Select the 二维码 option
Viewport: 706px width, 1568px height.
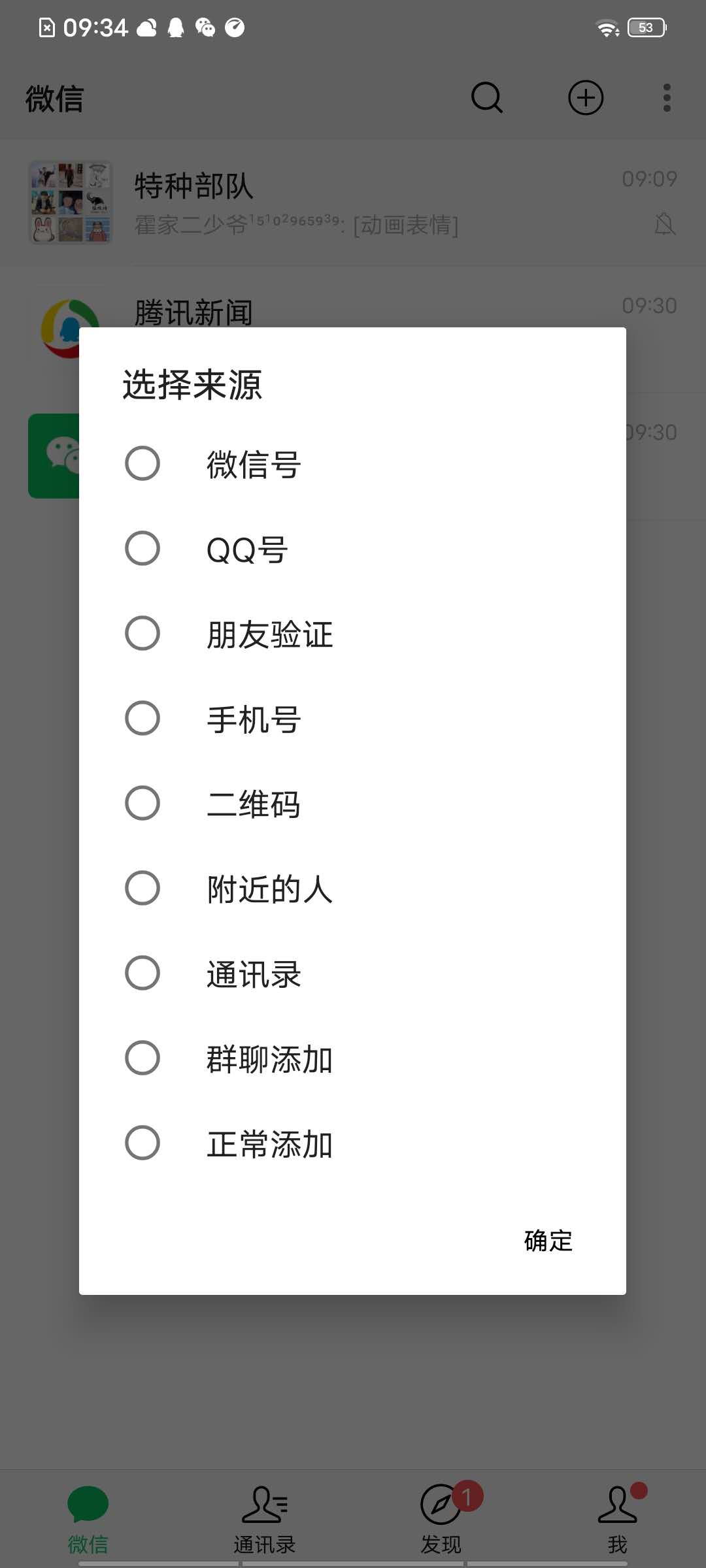tap(352, 804)
